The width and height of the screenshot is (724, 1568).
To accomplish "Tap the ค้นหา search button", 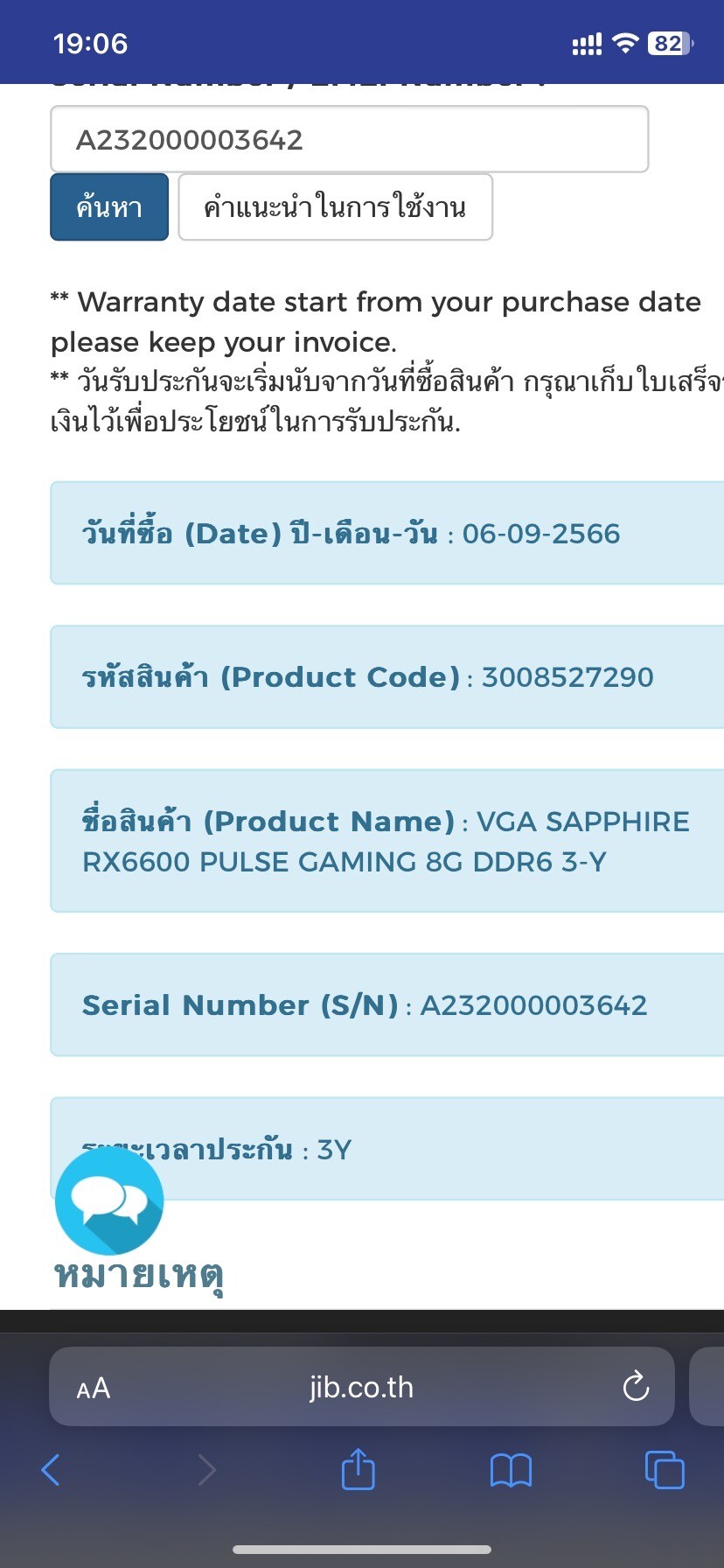I will (109, 207).
